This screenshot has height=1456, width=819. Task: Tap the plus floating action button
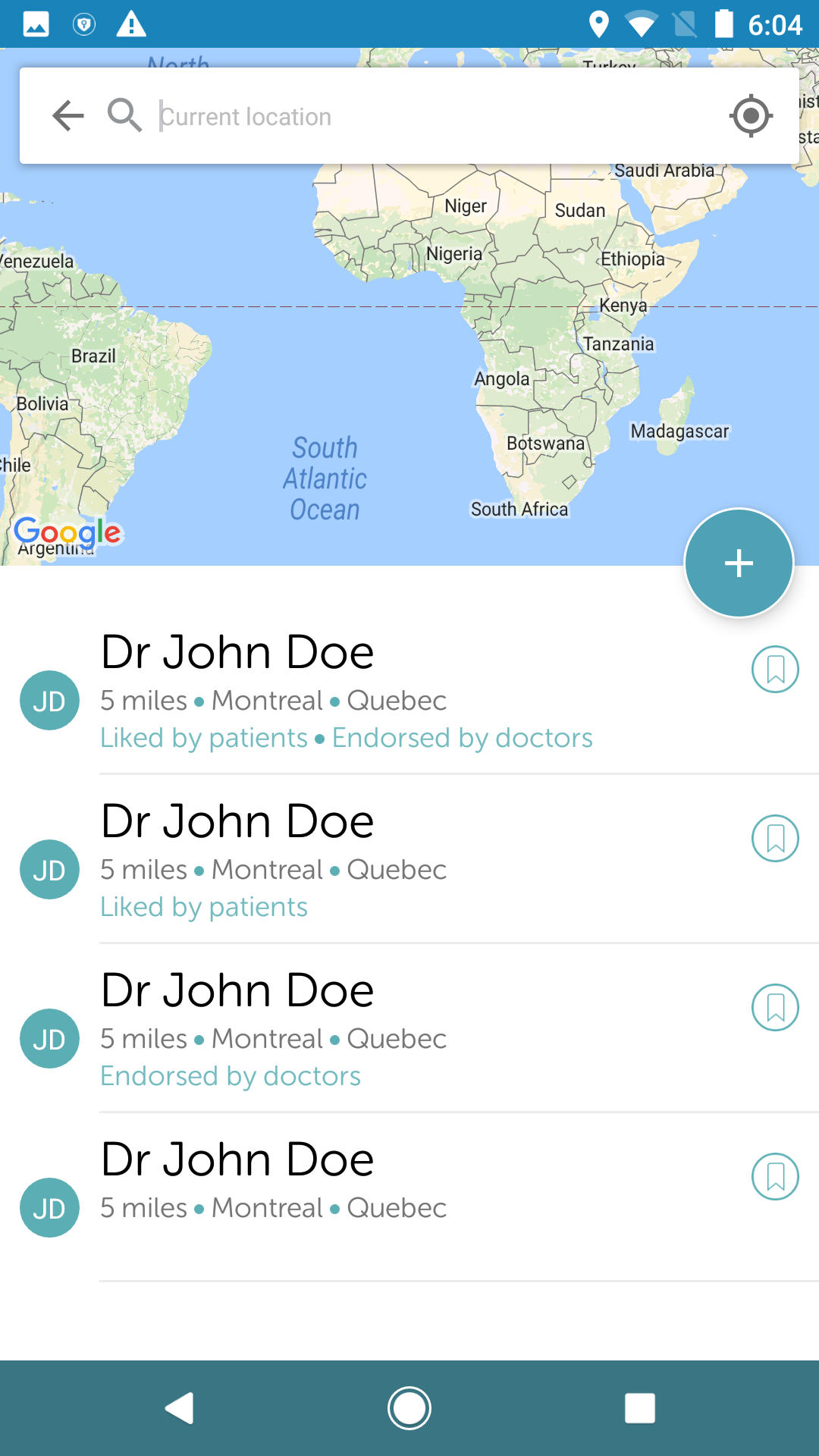click(739, 563)
